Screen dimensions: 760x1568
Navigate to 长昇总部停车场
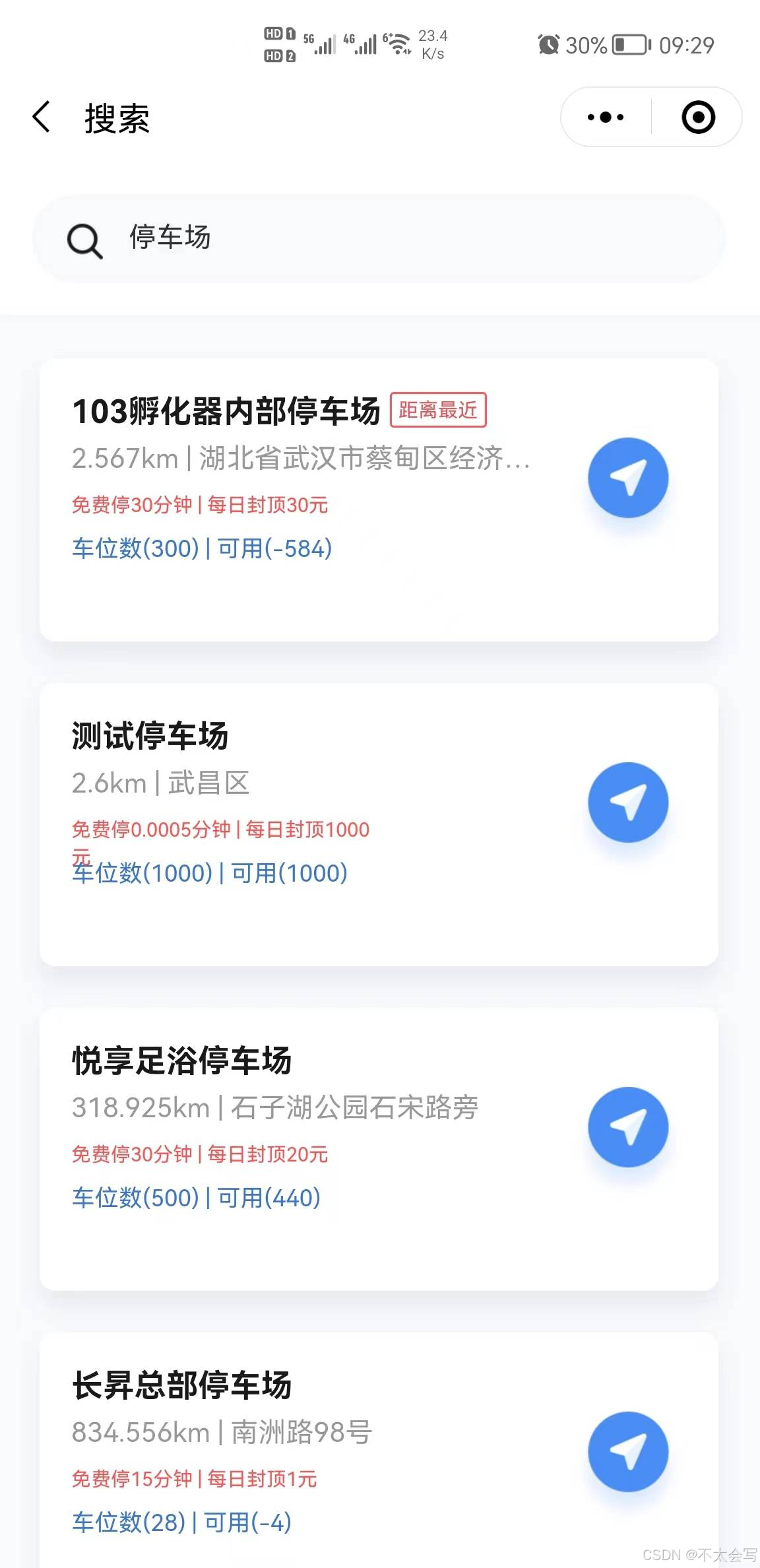coord(628,1452)
